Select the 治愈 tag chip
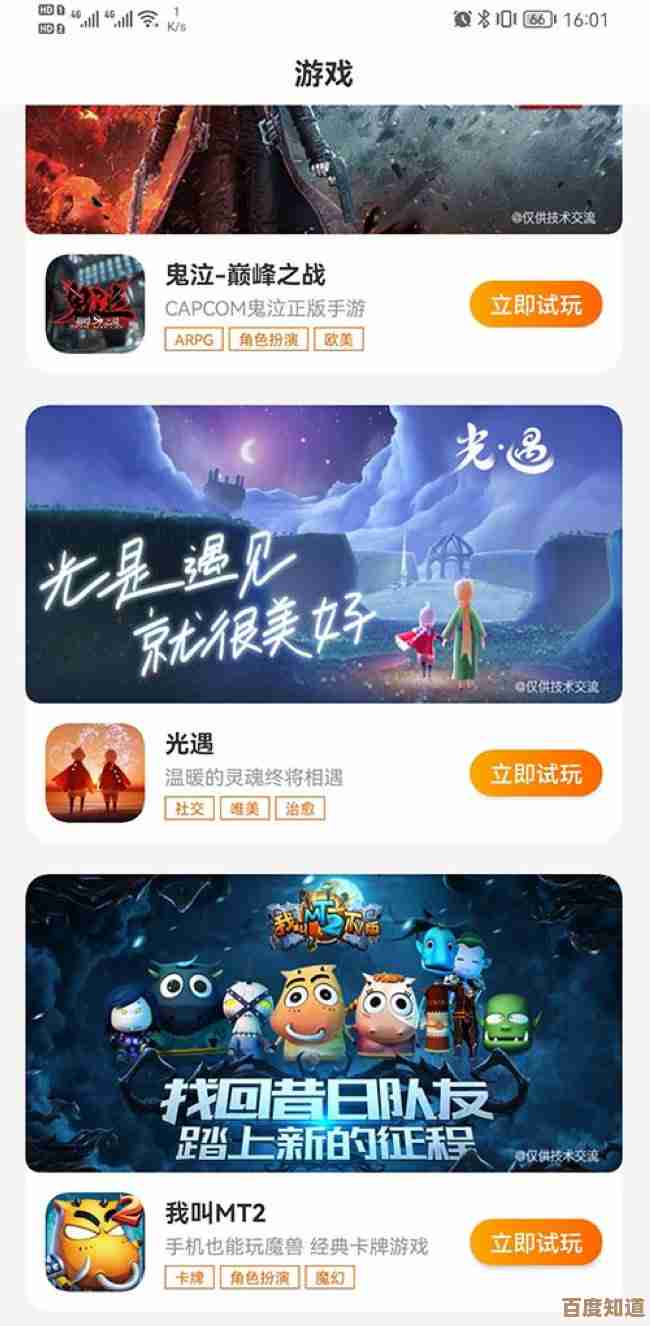Screen dimensions: 650x1326 coord(301,808)
